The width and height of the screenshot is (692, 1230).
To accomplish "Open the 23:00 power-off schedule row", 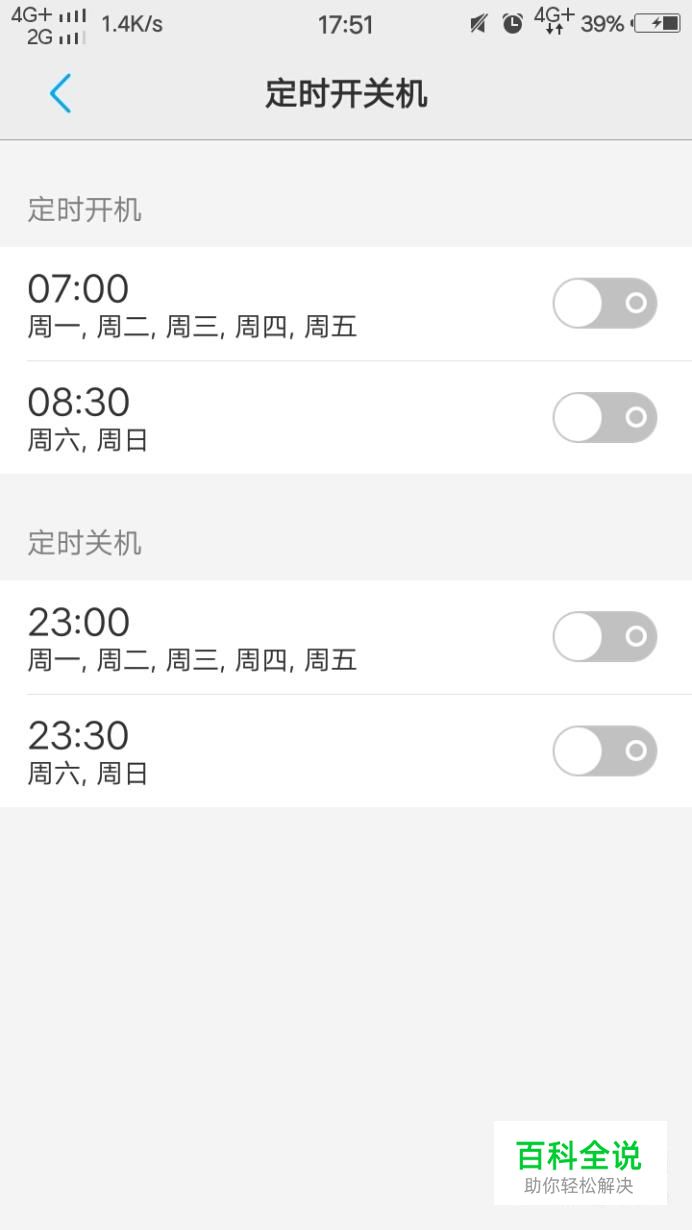I will 250,638.
